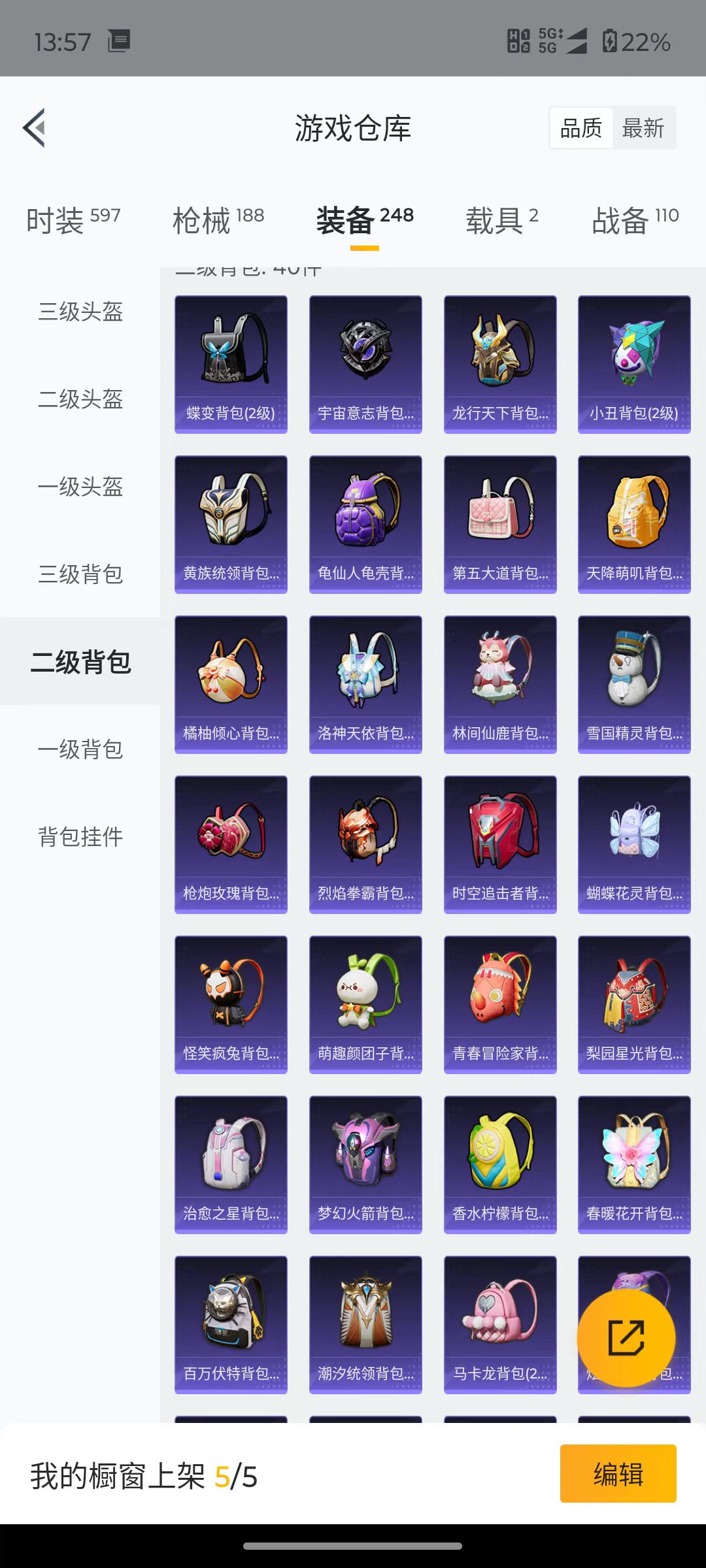
Task: Select 三级头盔 in the sidebar
Action: point(80,312)
